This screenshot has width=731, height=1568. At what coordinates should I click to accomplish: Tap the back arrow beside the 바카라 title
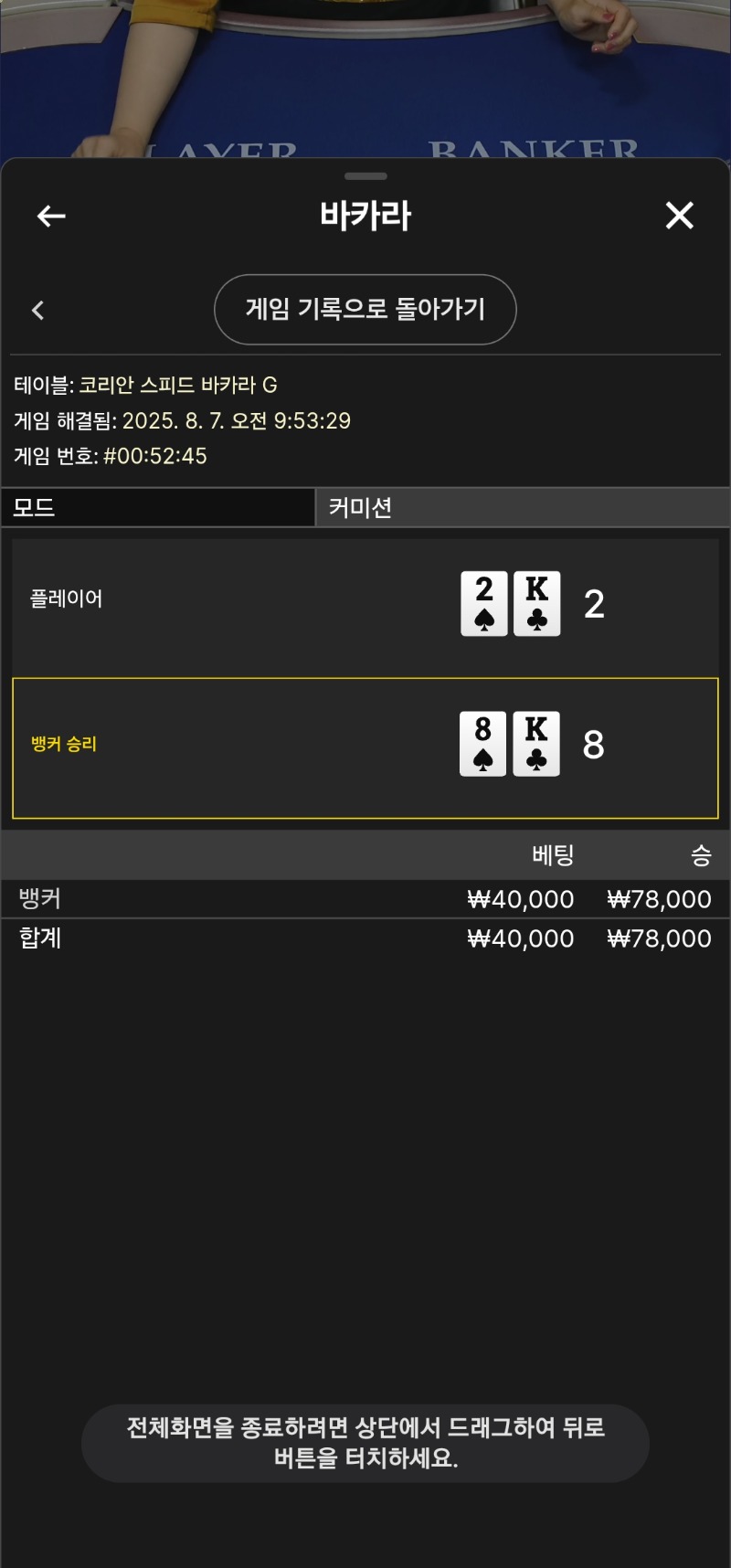coord(51,217)
